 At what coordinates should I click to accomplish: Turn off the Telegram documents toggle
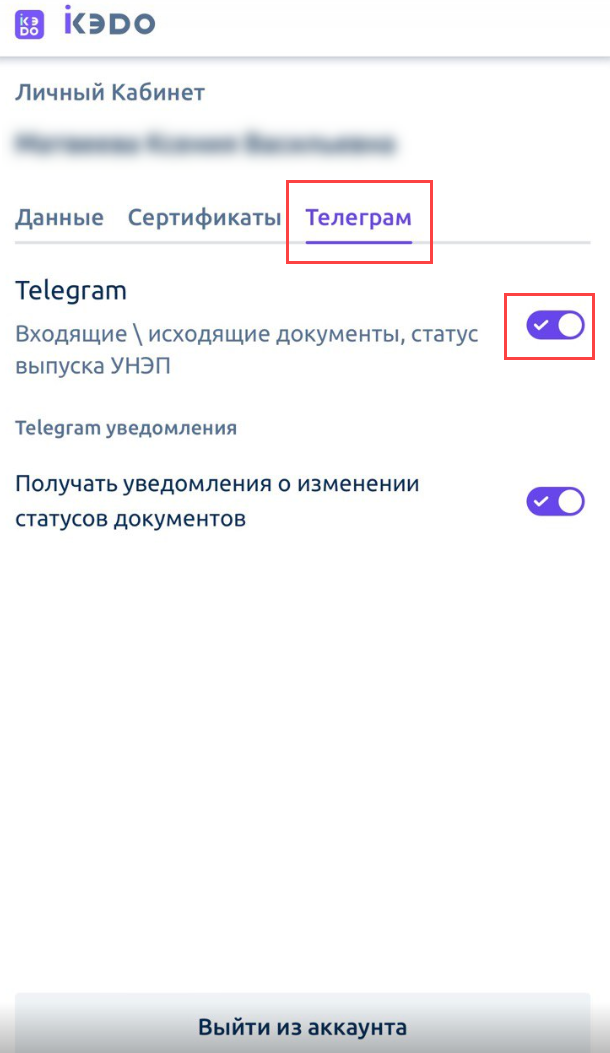point(555,325)
